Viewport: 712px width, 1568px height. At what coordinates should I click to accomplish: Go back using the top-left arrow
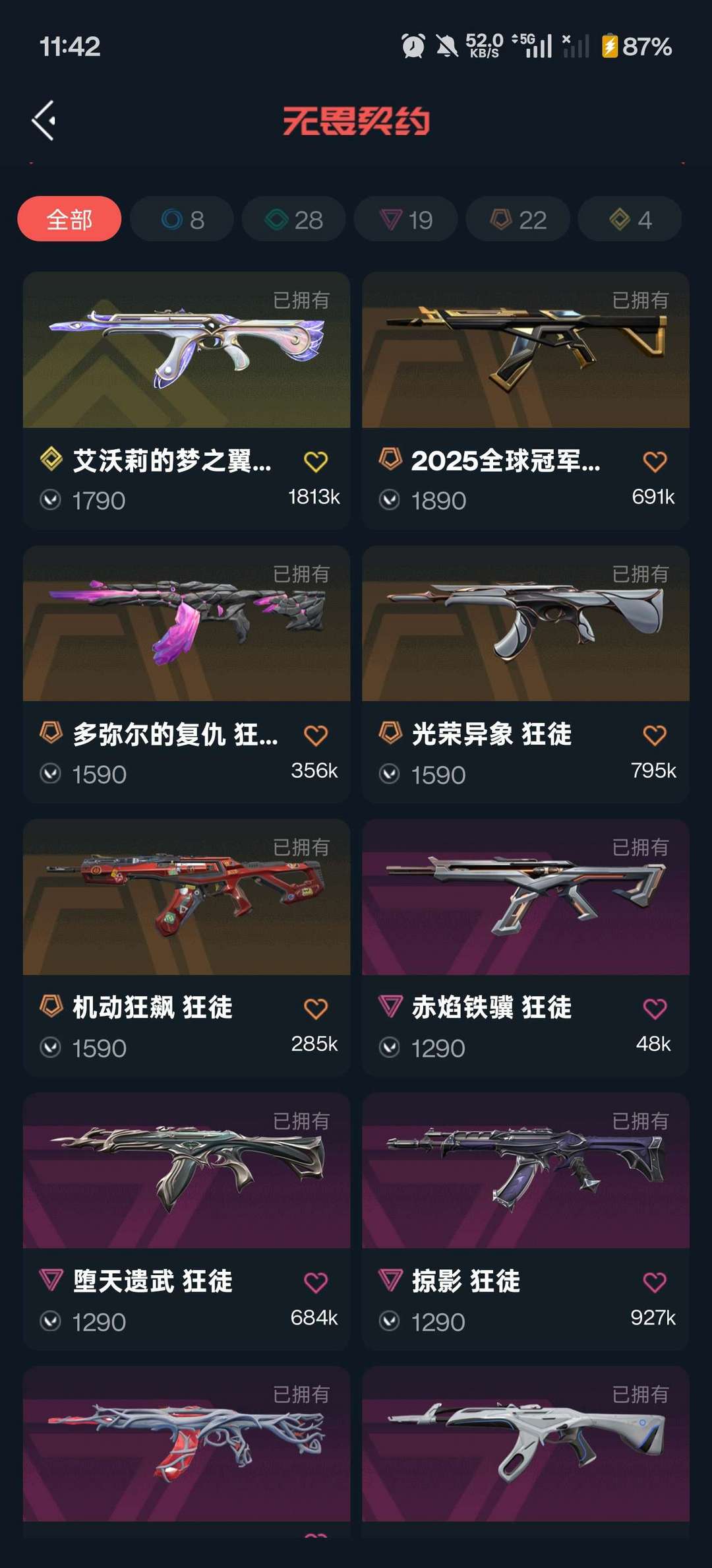[x=44, y=121]
